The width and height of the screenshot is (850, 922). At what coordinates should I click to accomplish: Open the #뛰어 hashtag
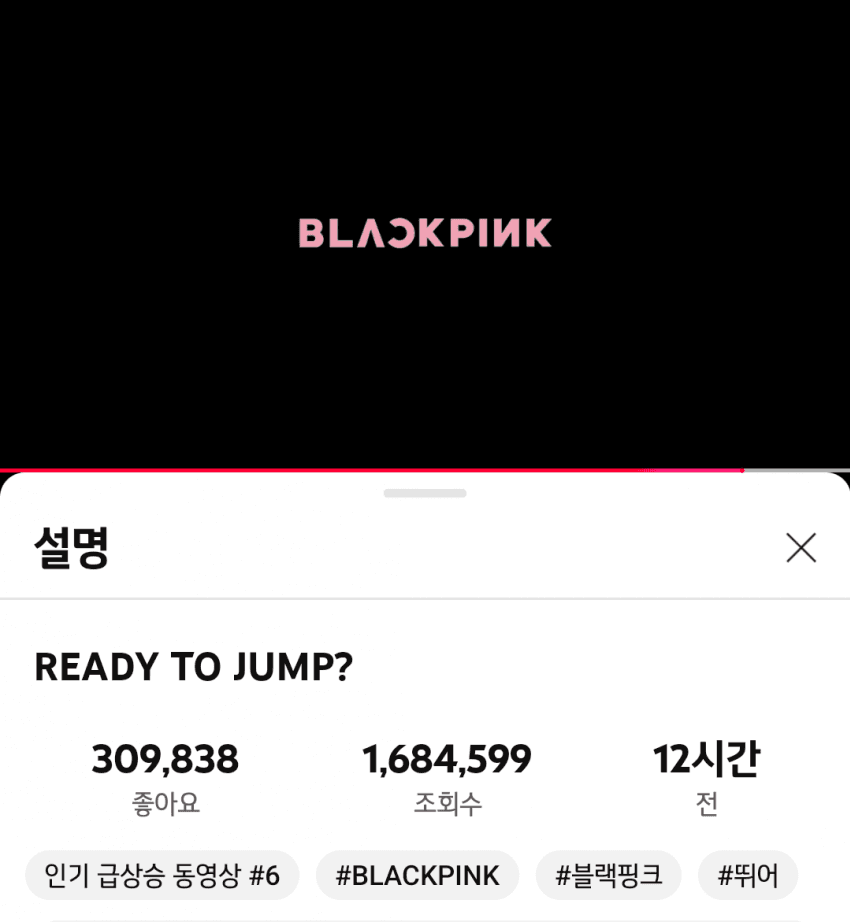pyautogui.click(x=747, y=876)
